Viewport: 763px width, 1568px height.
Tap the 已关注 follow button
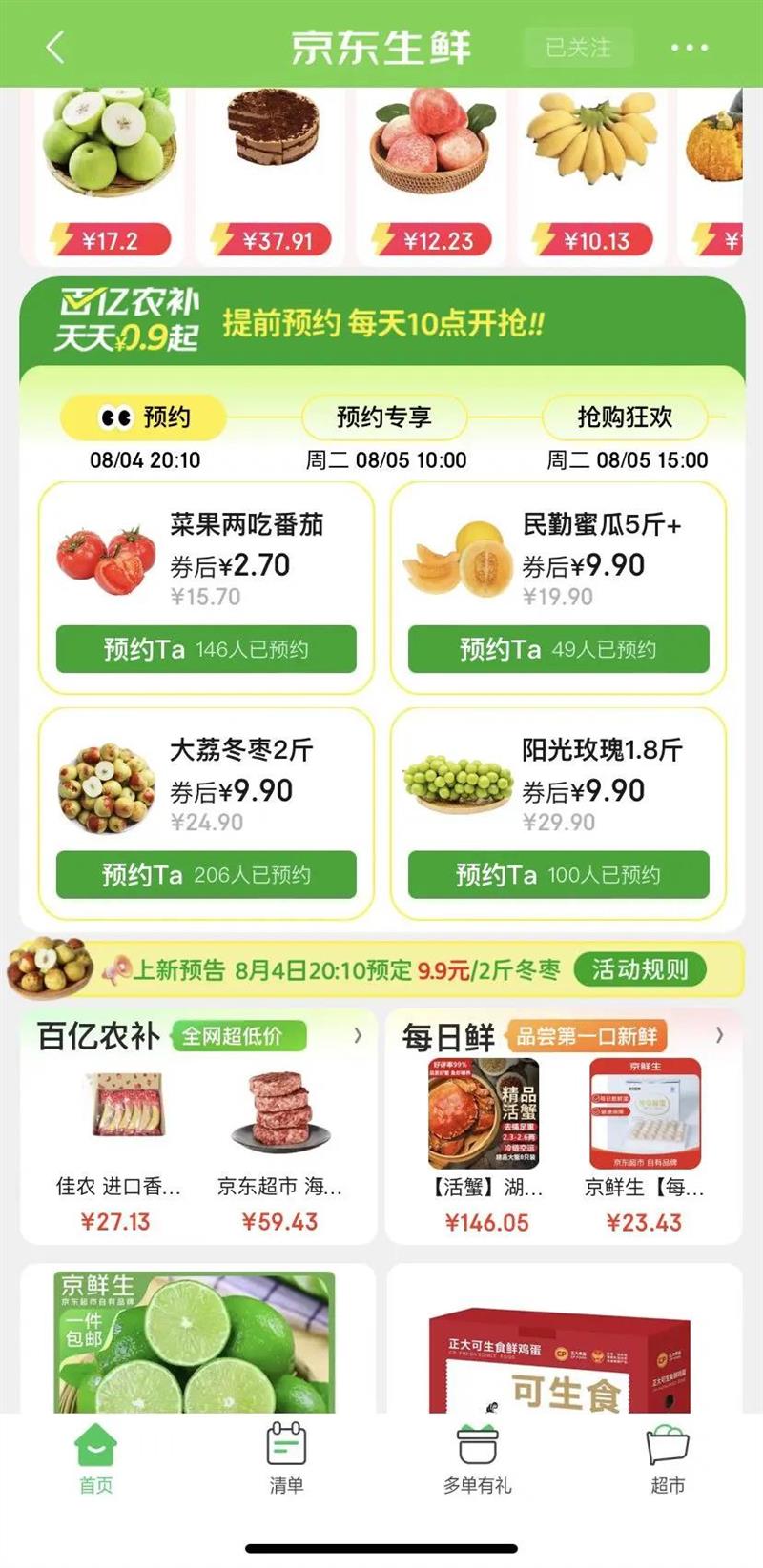click(x=578, y=47)
